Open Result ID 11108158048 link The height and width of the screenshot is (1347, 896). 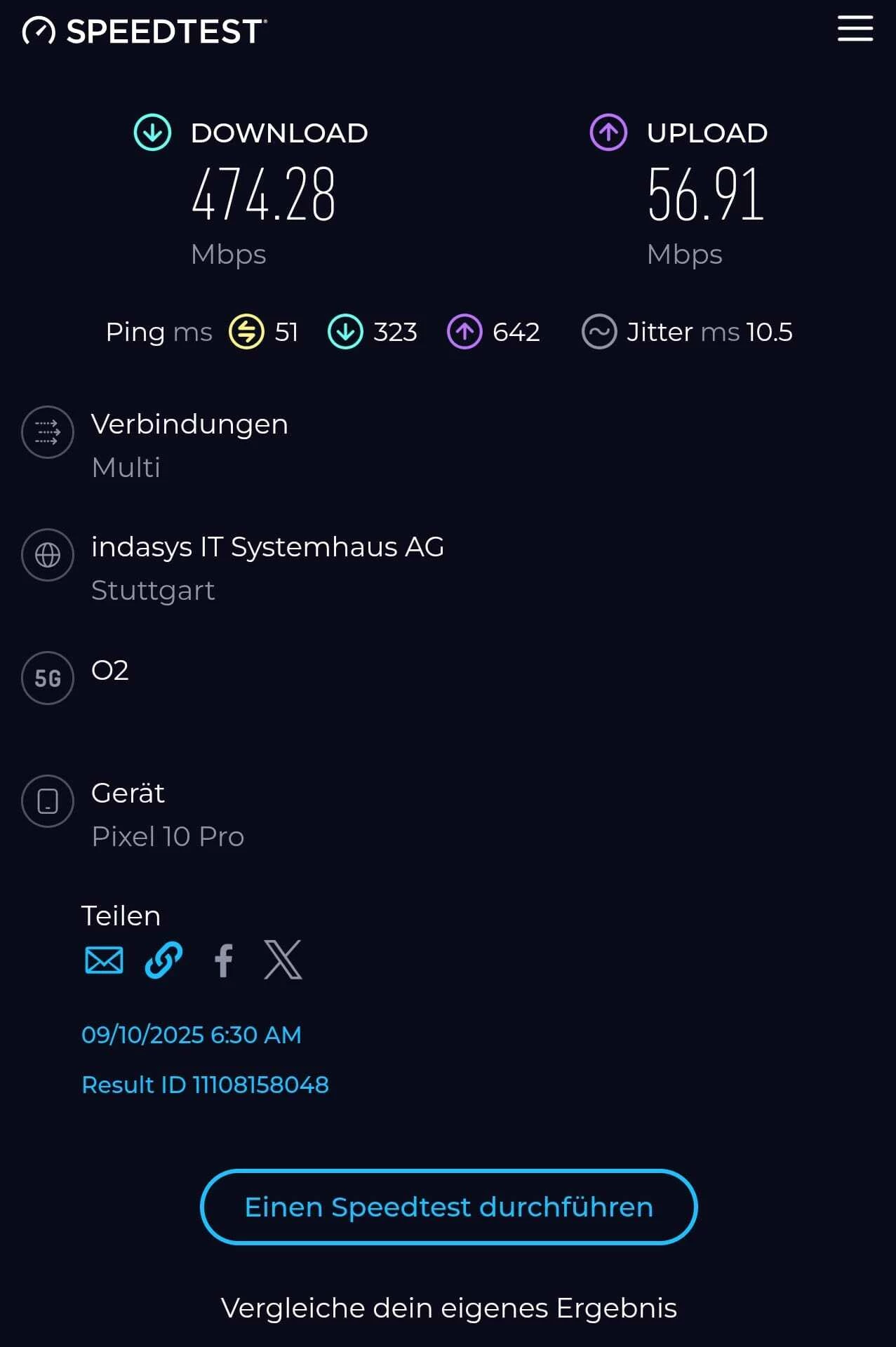tap(205, 1085)
